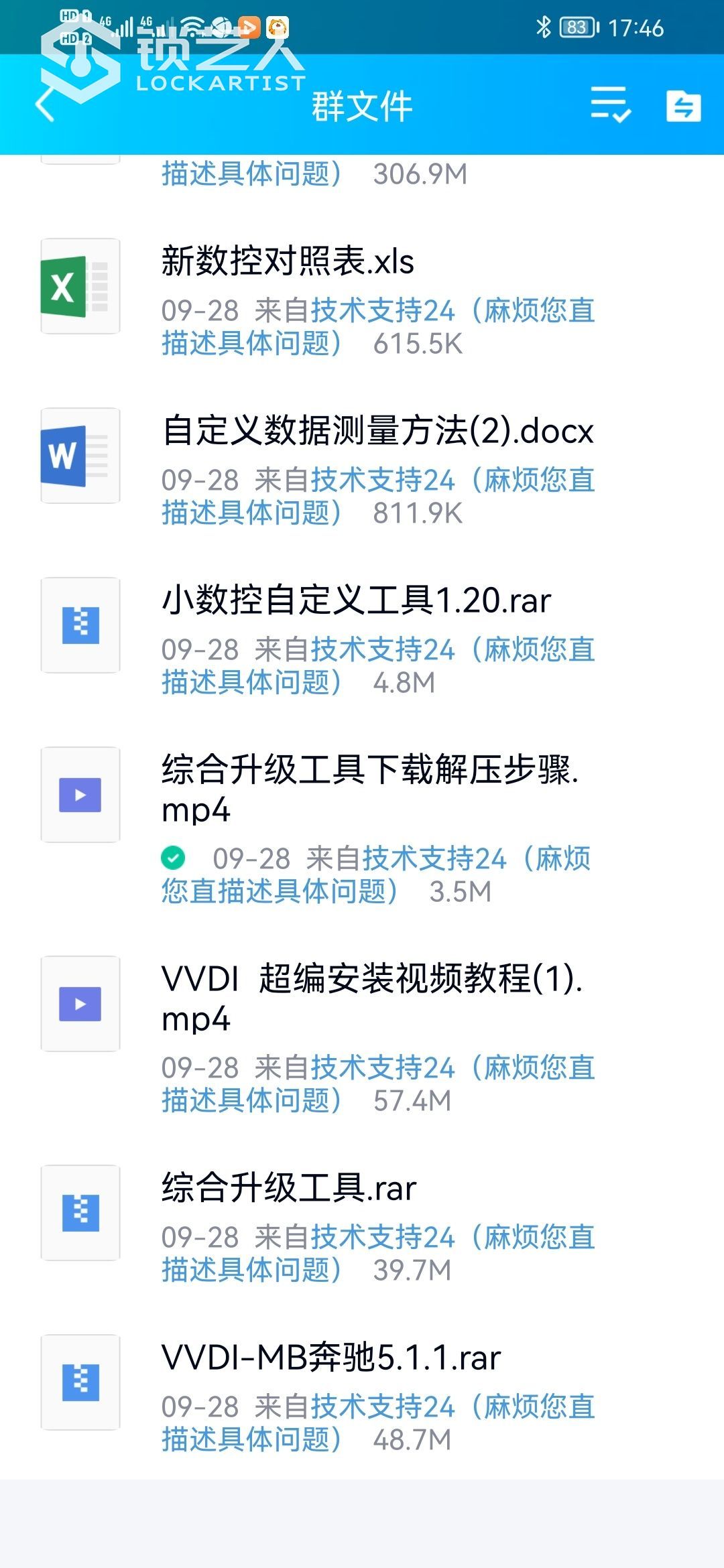The width and height of the screenshot is (724, 1568).
Task: Play 综合升级工具下载解压步骤.mp4
Action: (x=369, y=789)
